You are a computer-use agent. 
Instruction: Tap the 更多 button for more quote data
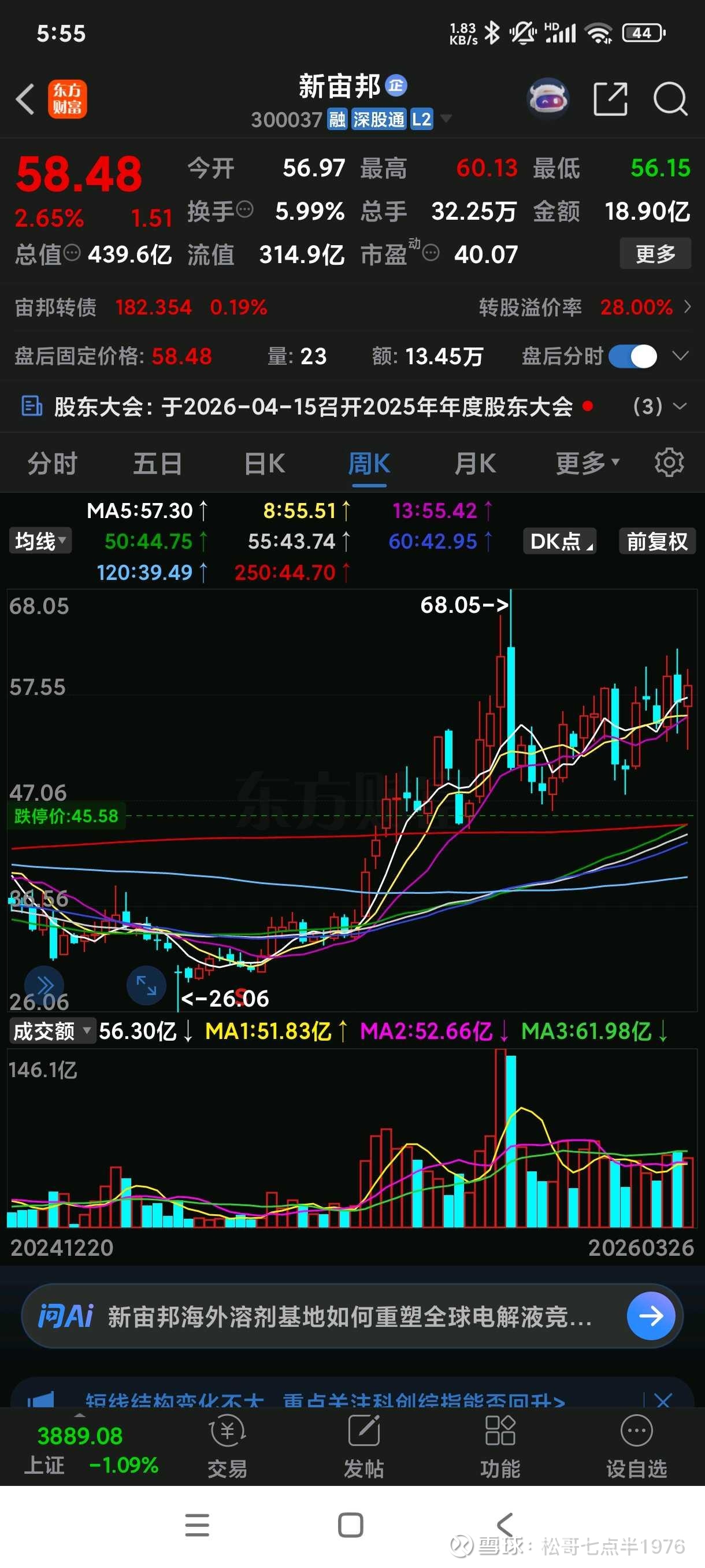click(x=655, y=254)
